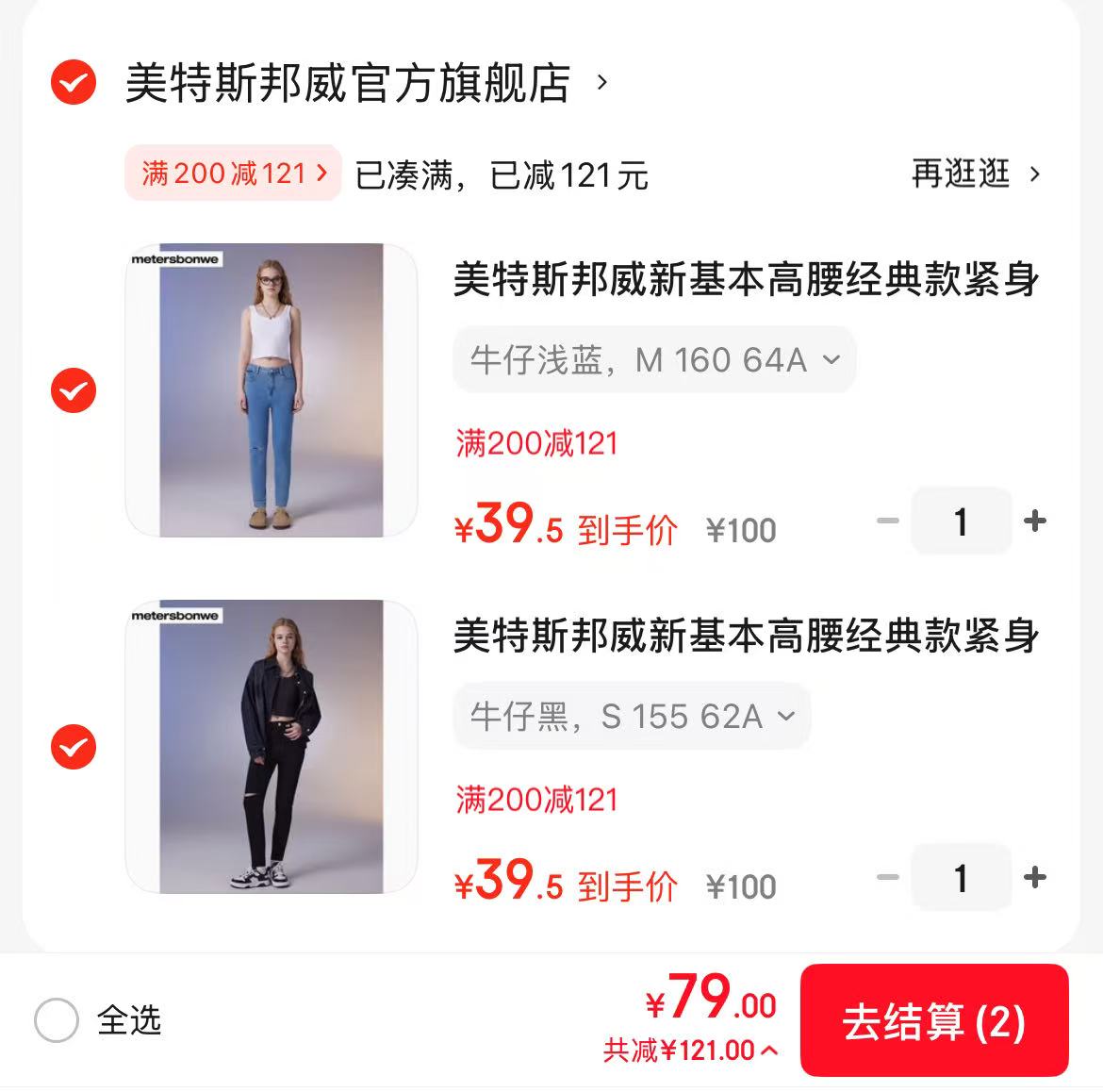Open the light blue jeans product image
Image resolution: width=1103 pixels, height=1092 pixels.
pos(272,390)
